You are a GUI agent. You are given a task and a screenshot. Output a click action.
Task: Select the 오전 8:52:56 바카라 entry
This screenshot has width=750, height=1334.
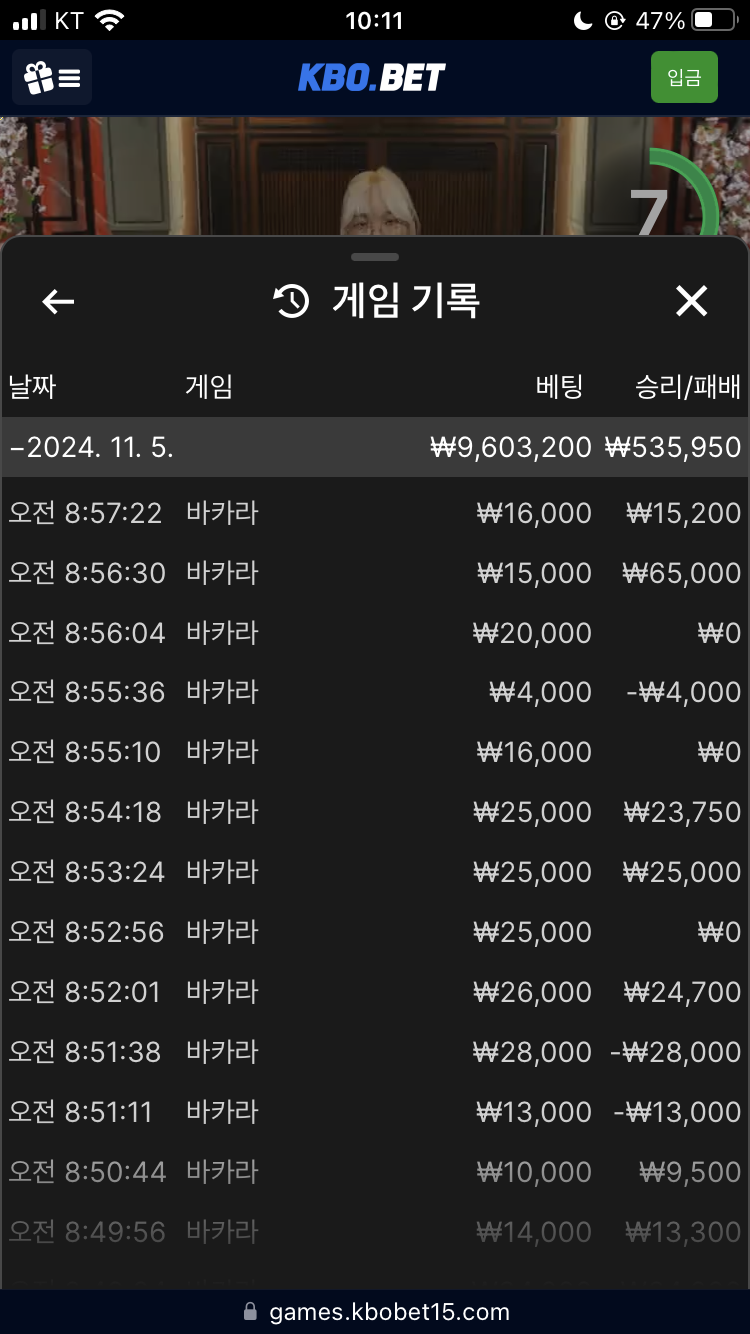click(375, 932)
